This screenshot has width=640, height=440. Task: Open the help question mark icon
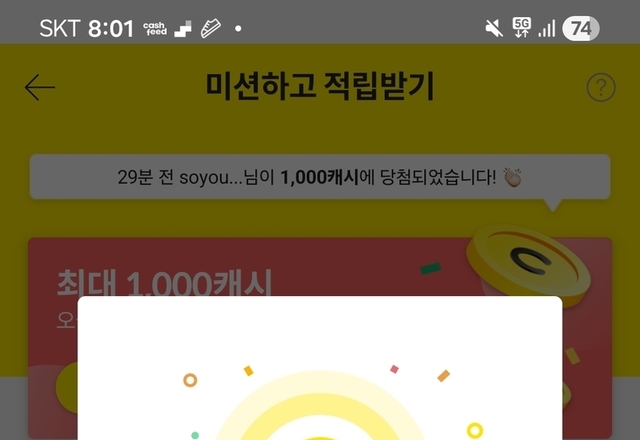(x=601, y=87)
